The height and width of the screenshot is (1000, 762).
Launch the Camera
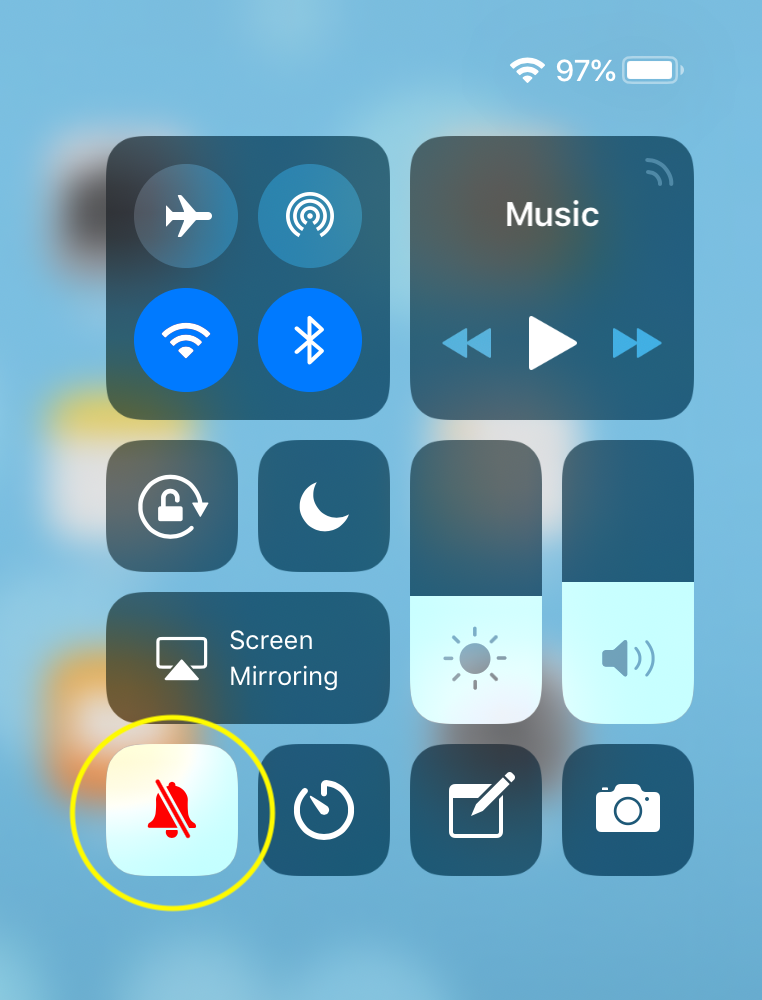628,810
